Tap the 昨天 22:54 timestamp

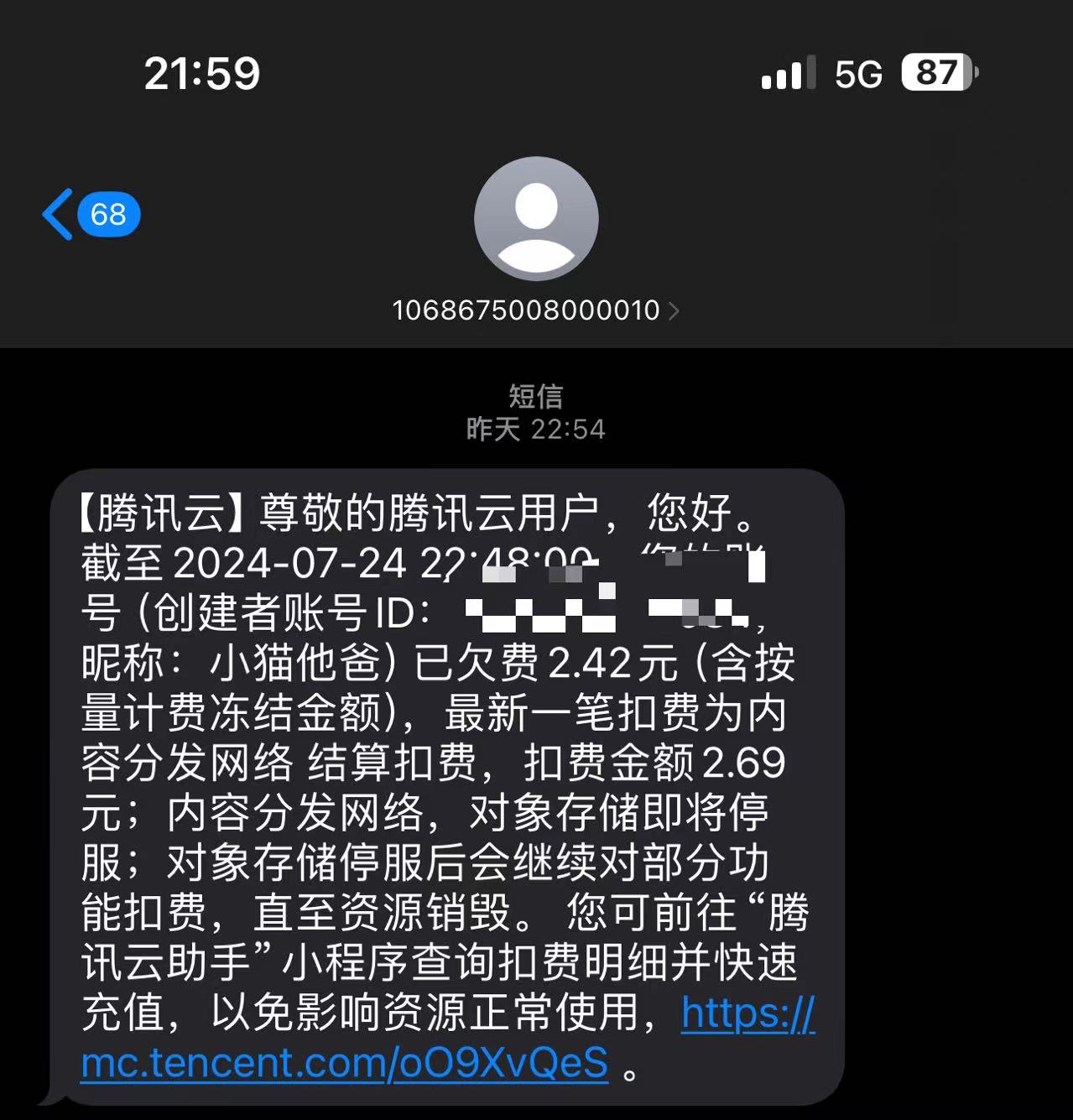pyautogui.click(x=535, y=430)
